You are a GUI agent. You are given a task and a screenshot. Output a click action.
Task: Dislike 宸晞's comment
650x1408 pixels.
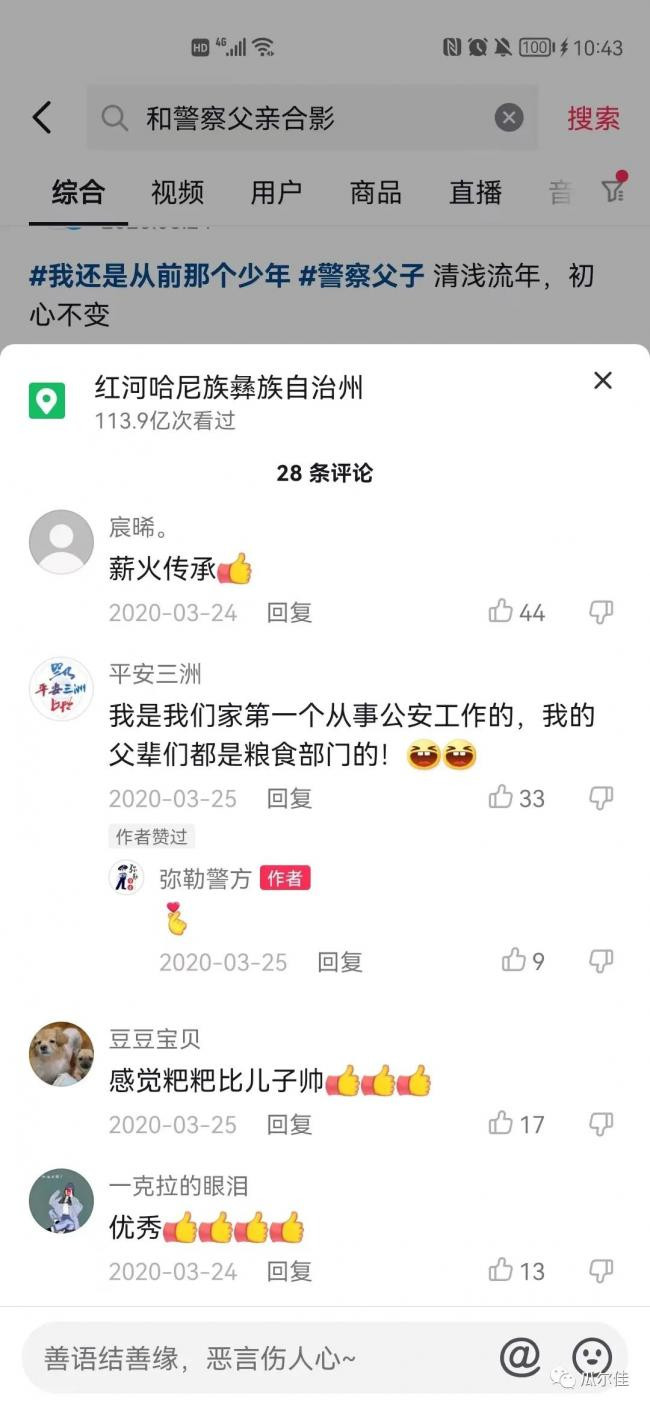[601, 612]
